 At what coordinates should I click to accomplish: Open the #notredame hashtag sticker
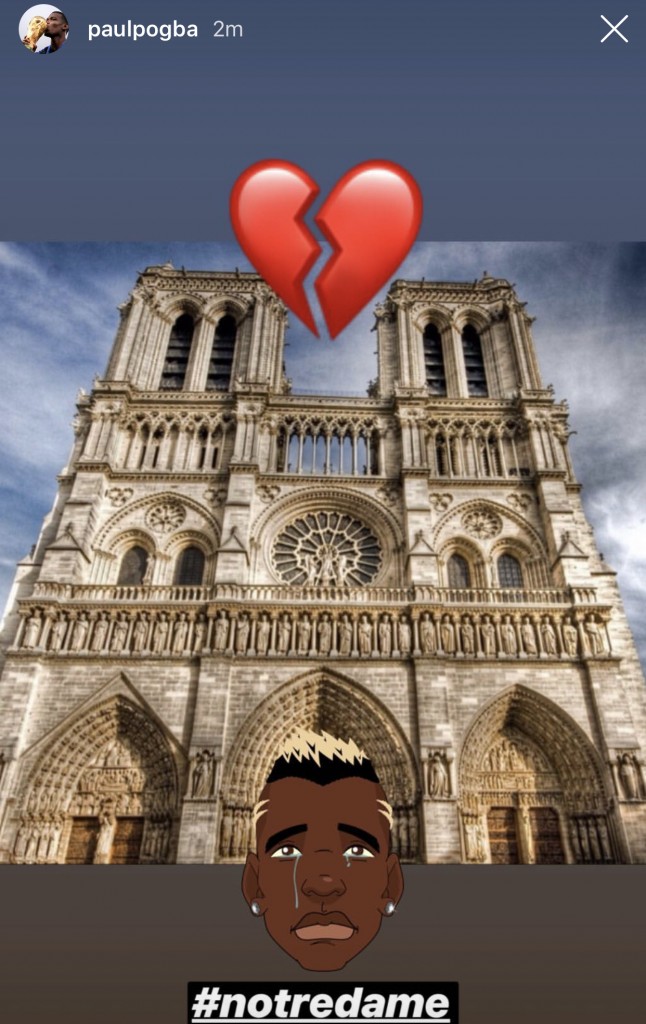click(x=322, y=1003)
